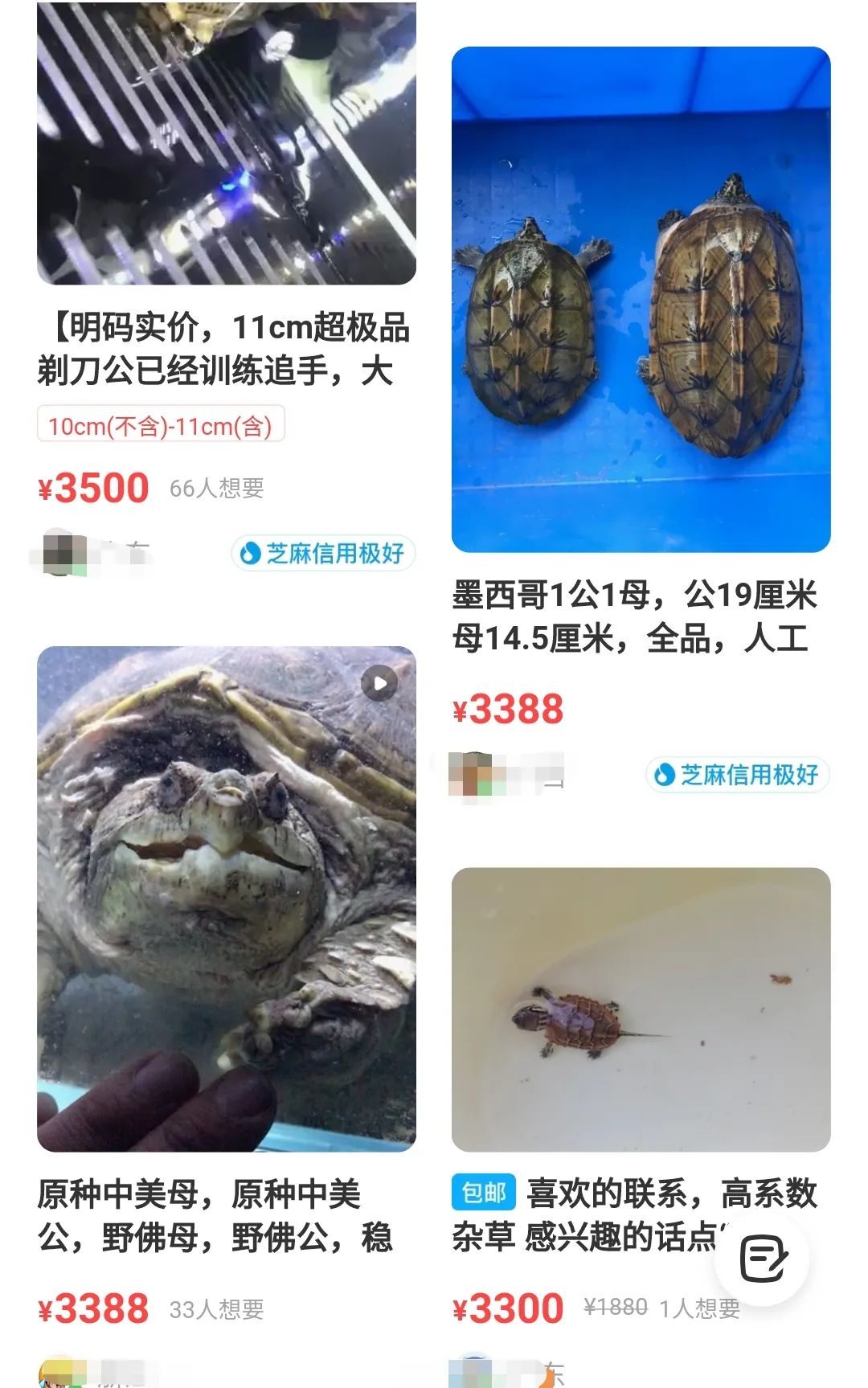Image resolution: width=868 pixels, height=1388 pixels.
Task: Tap the floating feedback note button
Action: (761, 1259)
